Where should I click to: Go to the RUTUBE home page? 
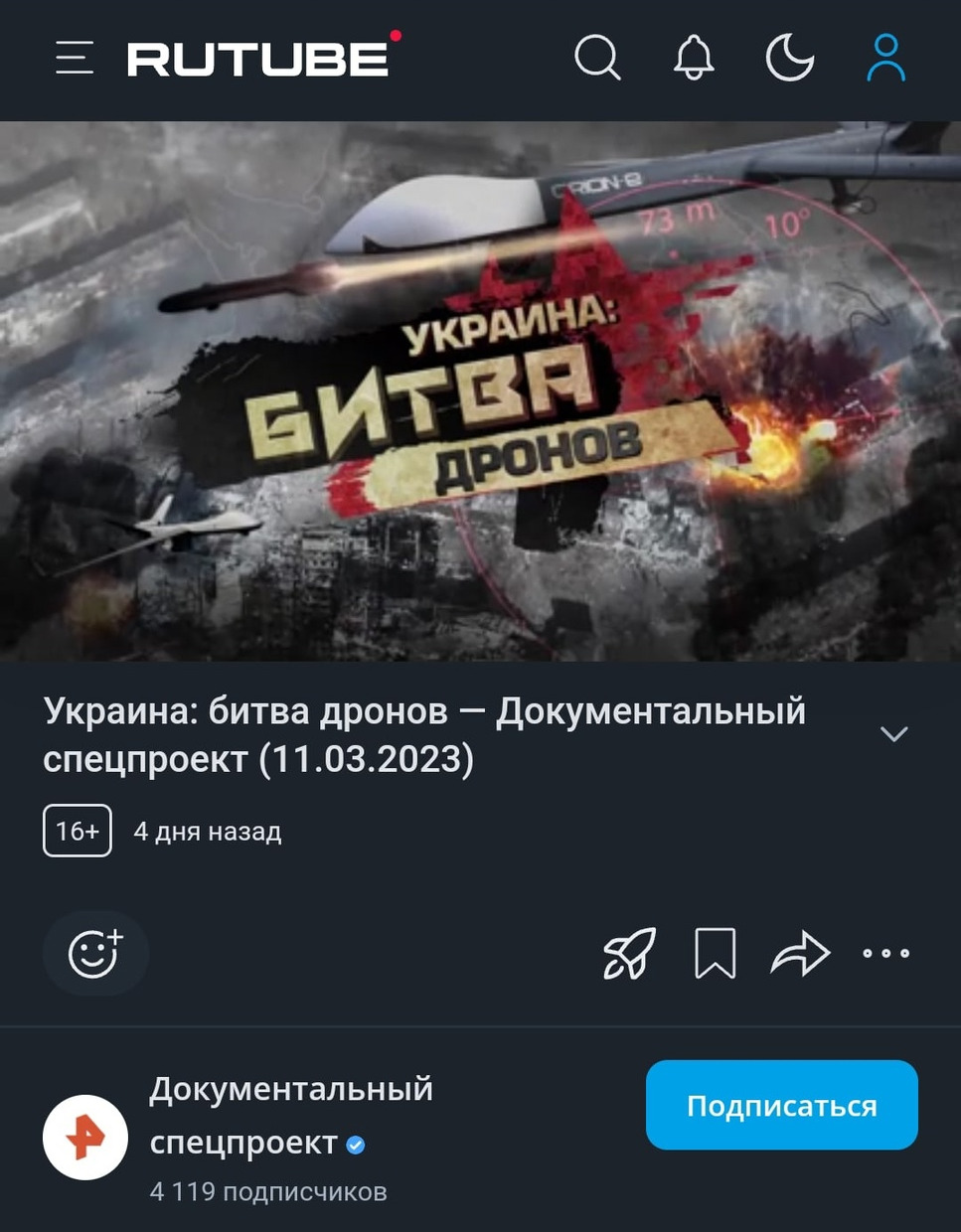tap(260, 59)
